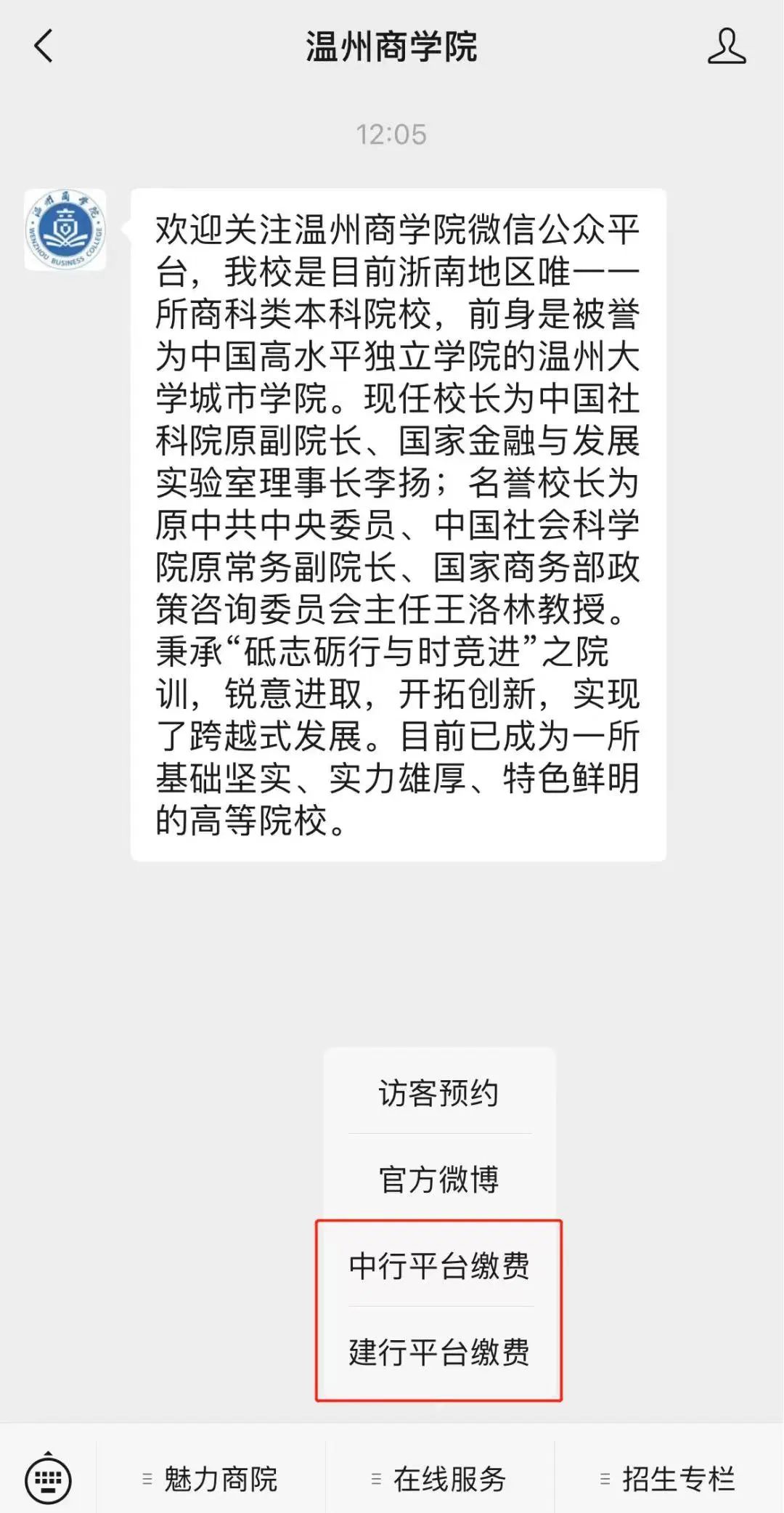Switch to keyboard input mode
The width and height of the screenshot is (784, 1513).
pos(48,1479)
